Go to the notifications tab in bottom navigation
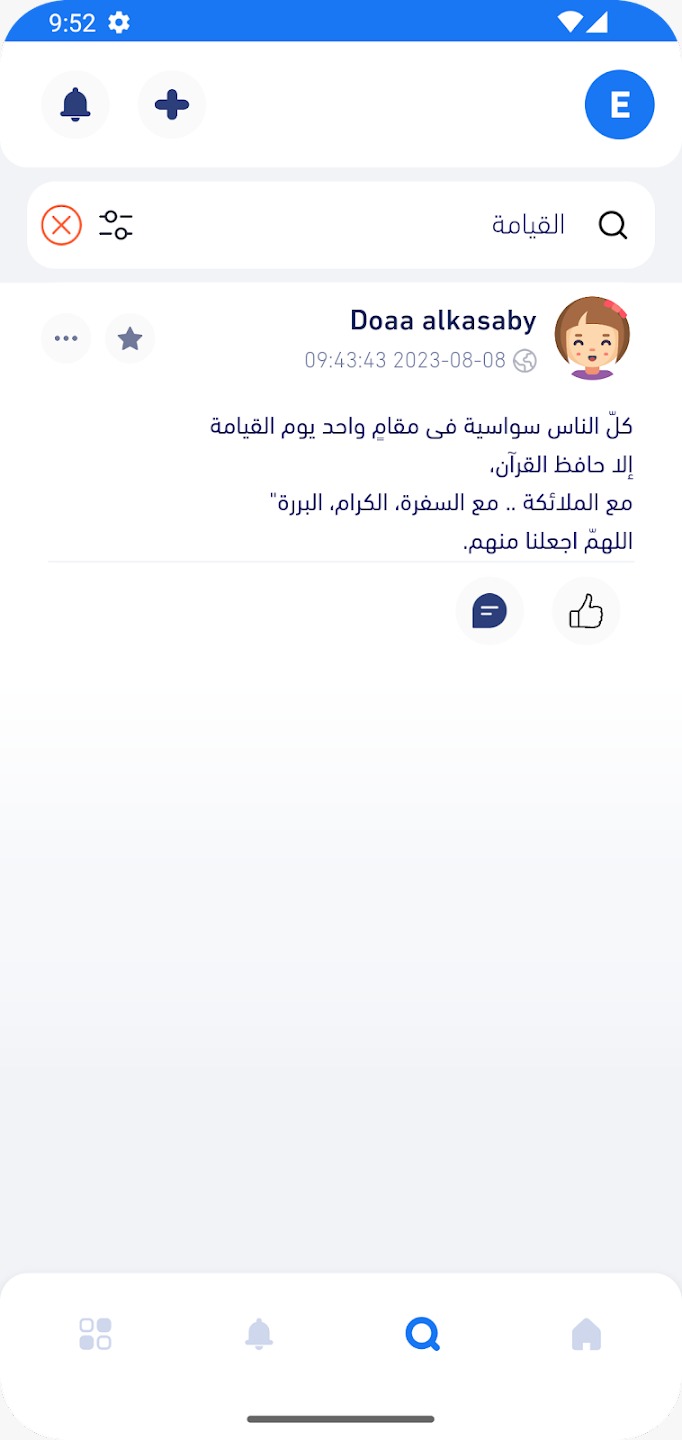 point(259,1333)
